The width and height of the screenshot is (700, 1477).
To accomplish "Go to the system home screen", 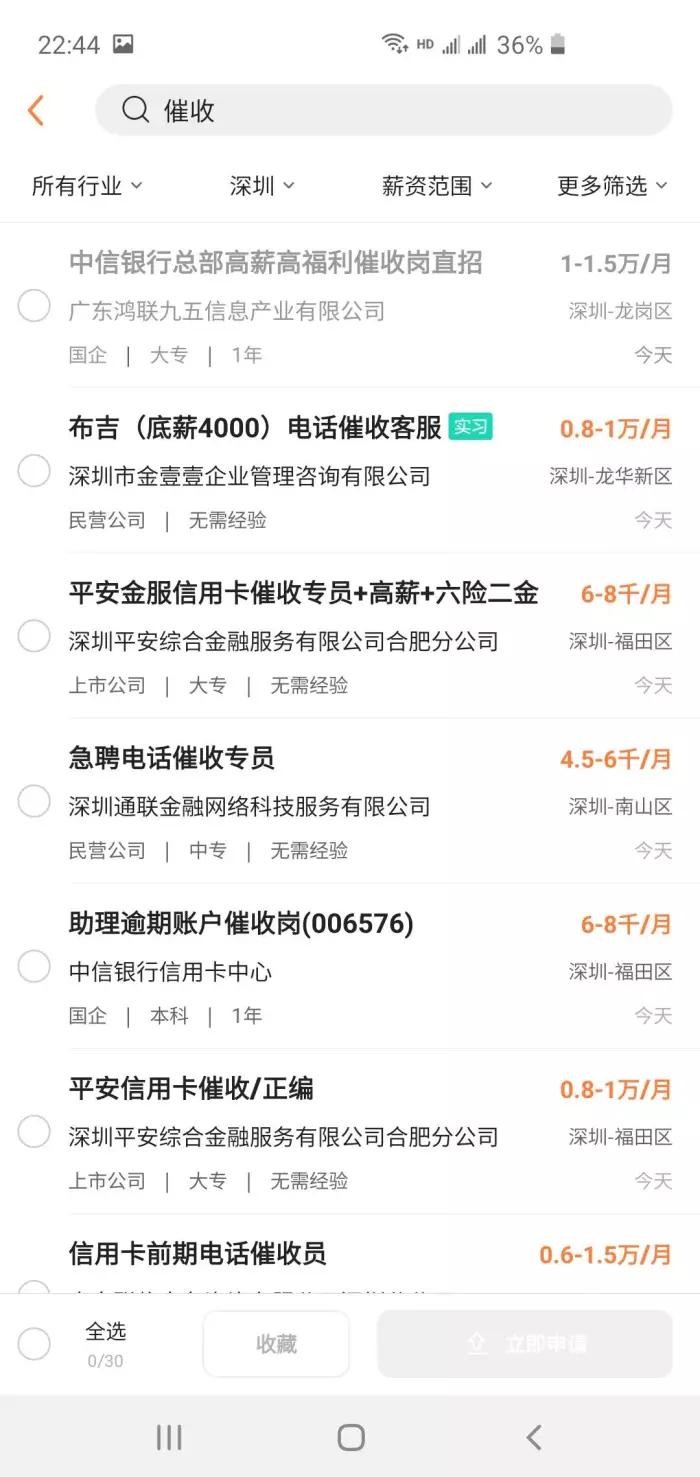I will tap(350, 1438).
